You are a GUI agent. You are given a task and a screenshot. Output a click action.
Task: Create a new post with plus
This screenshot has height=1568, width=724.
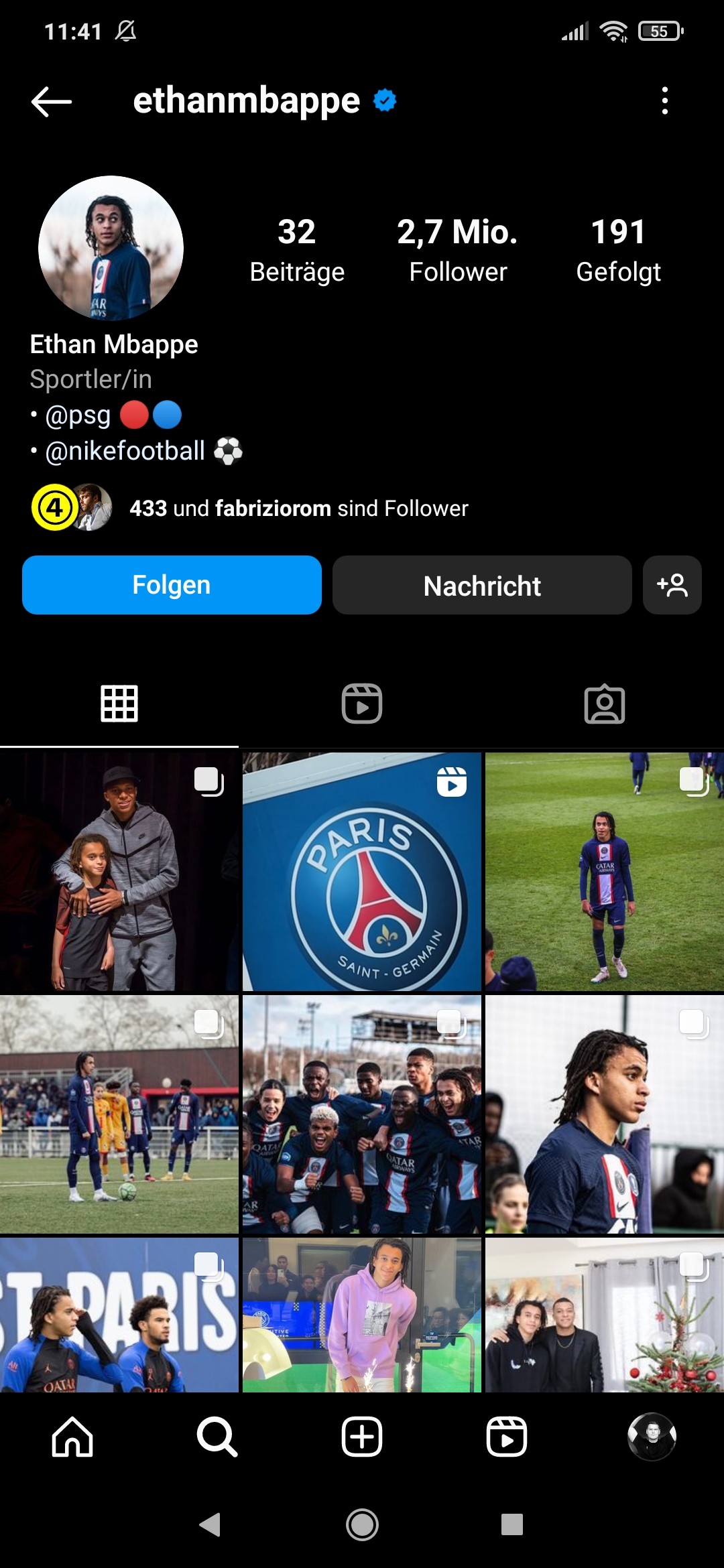click(x=362, y=1437)
